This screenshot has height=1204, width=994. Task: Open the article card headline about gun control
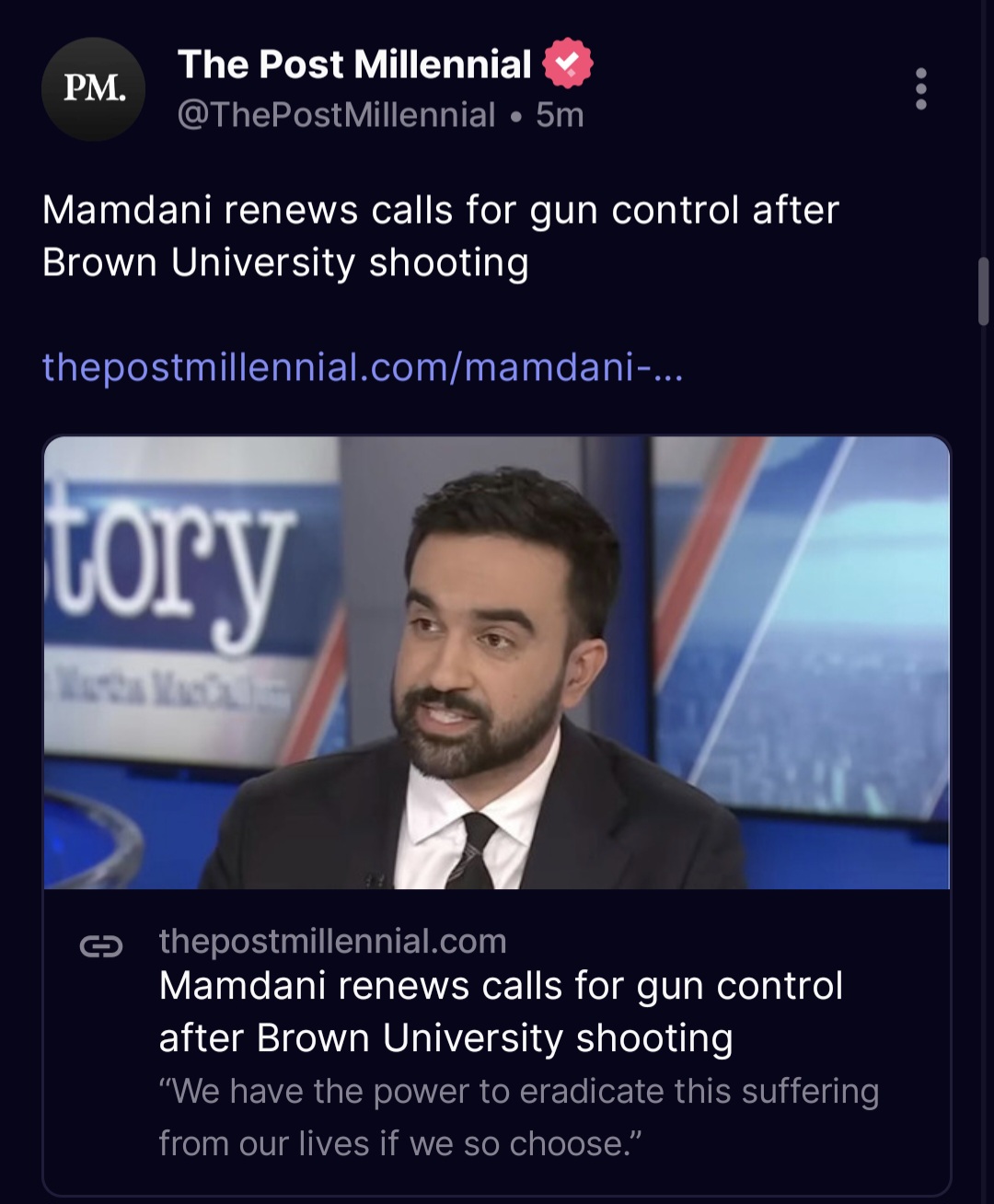[x=502, y=1010]
